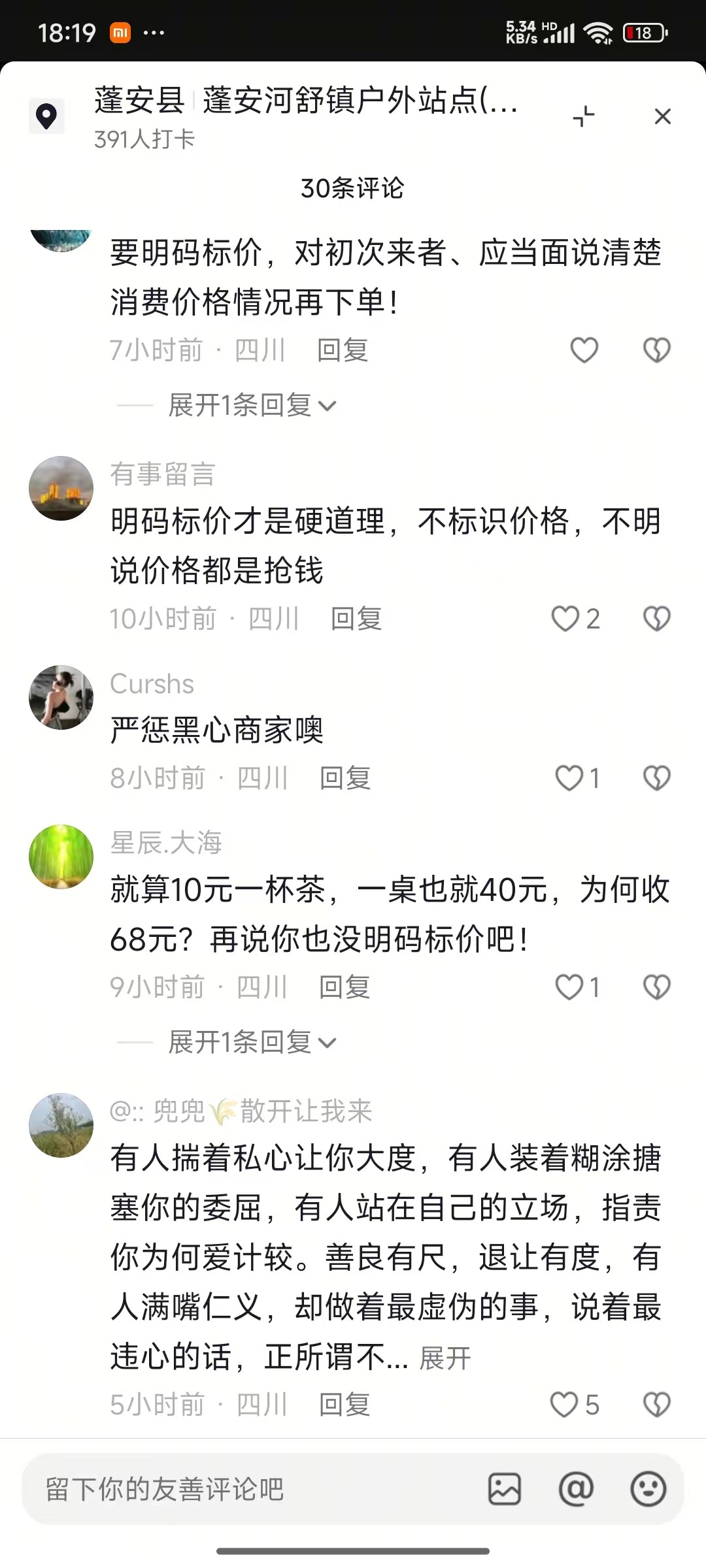Like 星辰.大海's comment about 68元
Image resolution: width=706 pixels, height=1568 pixels.
[569, 987]
